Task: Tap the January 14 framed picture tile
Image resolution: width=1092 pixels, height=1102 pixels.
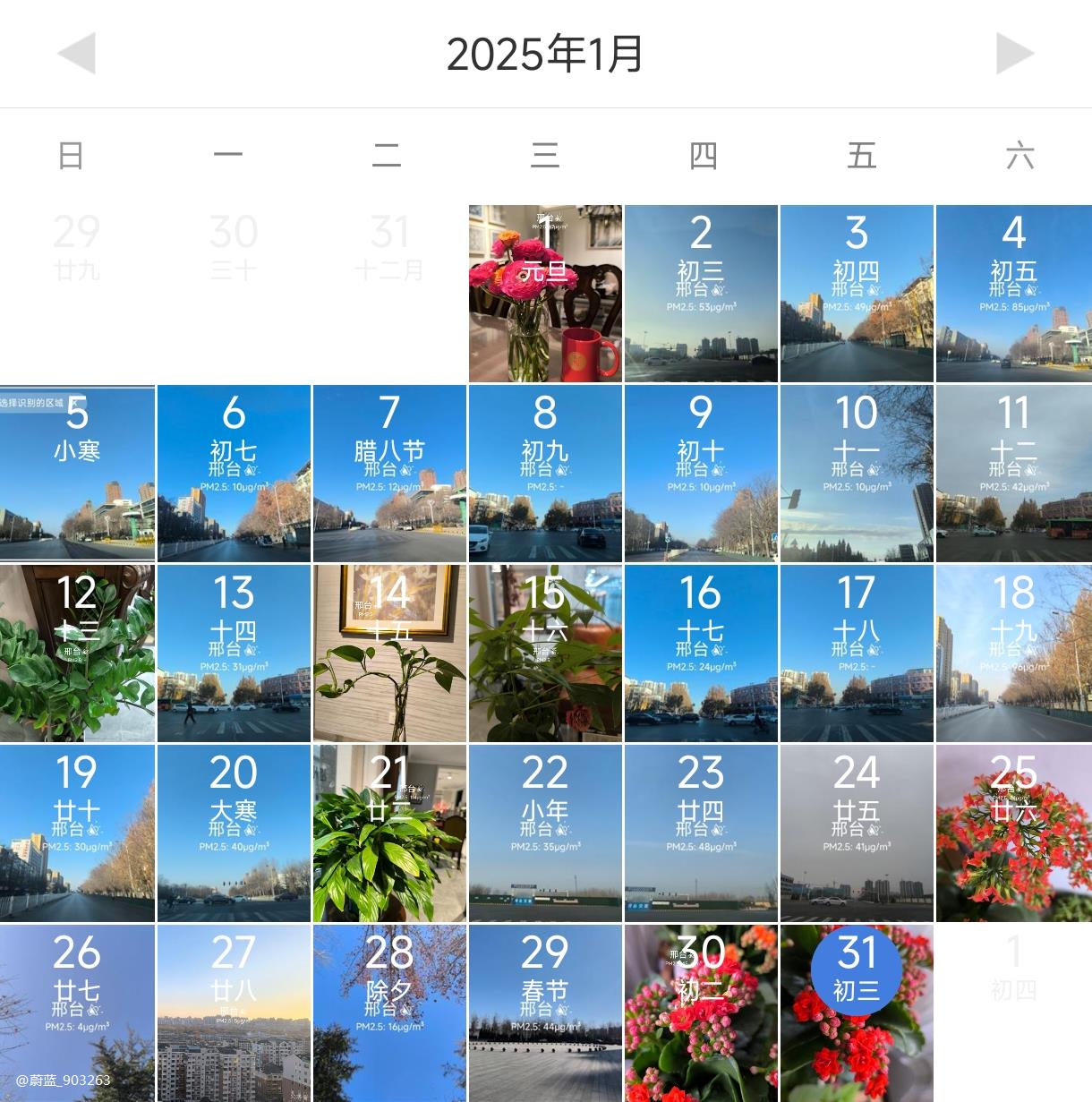Action: pos(389,654)
